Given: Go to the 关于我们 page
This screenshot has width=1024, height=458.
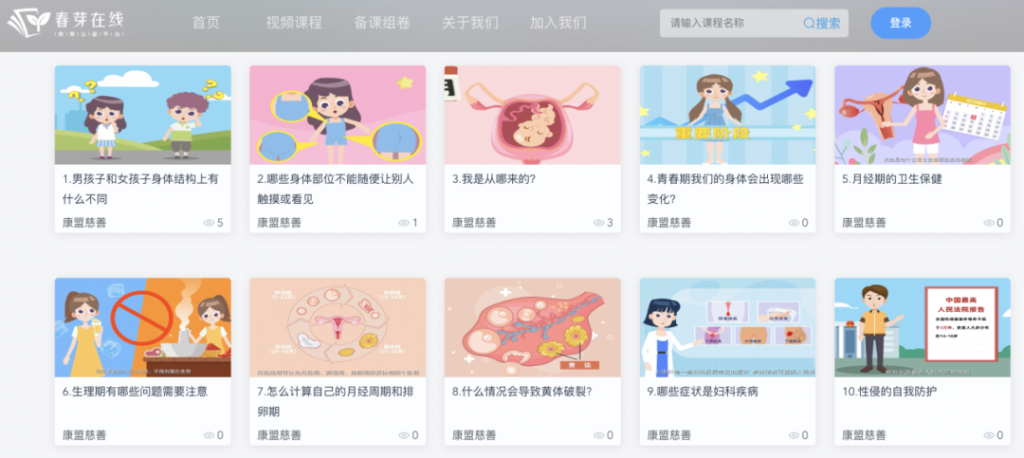Looking at the screenshot, I should (470, 23).
